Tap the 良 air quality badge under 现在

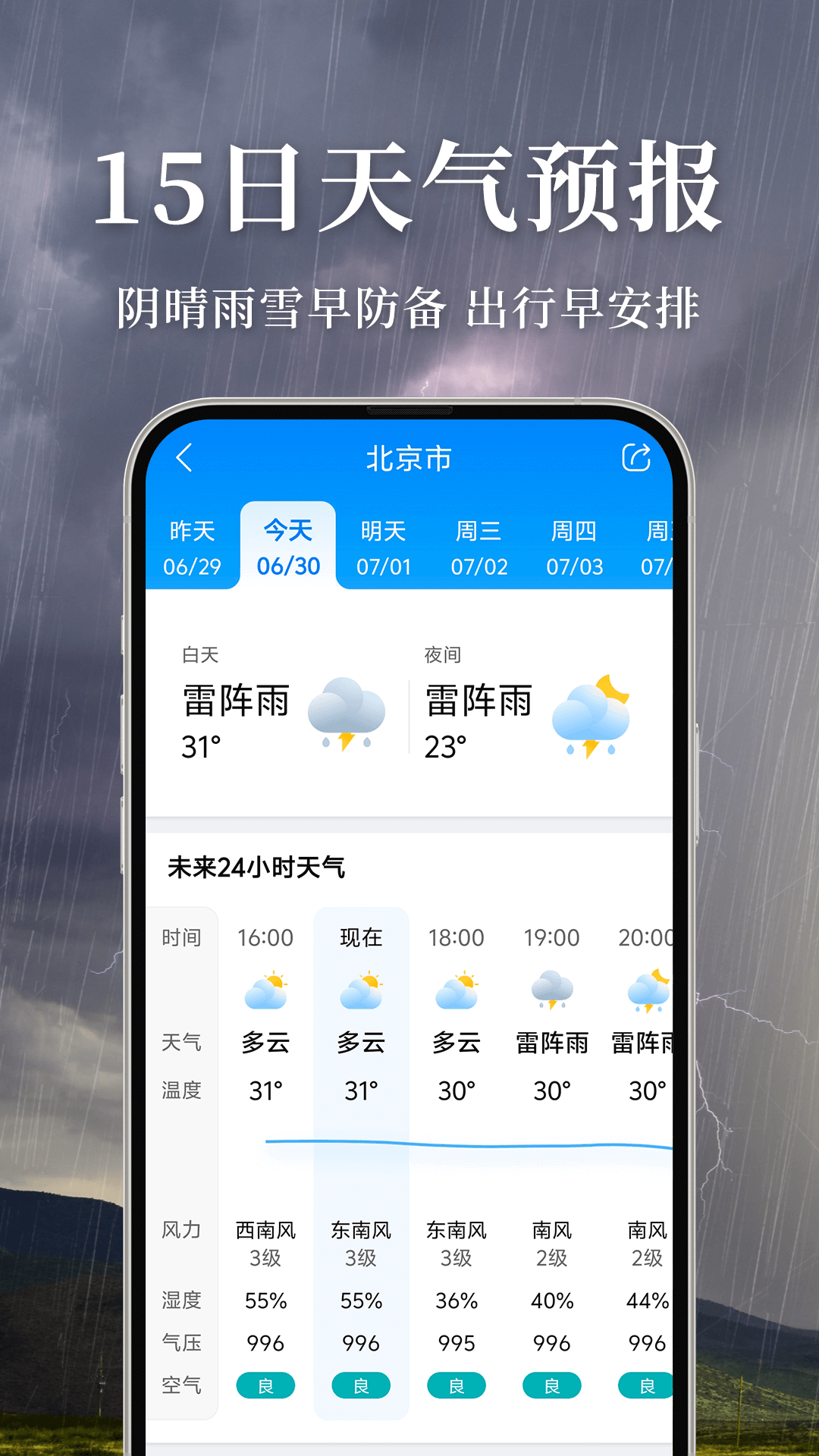[x=361, y=1385]
